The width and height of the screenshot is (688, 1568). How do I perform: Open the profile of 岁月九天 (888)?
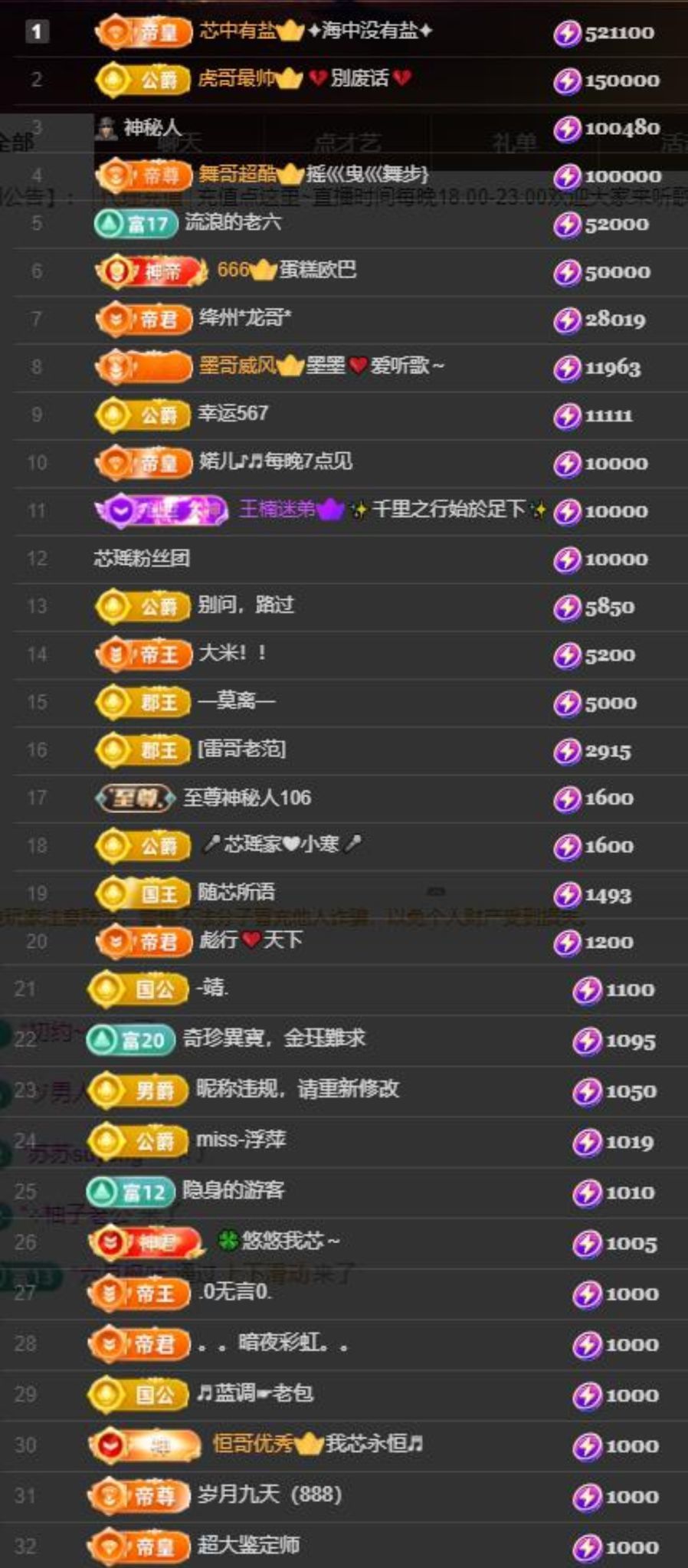click(269, 1494)
